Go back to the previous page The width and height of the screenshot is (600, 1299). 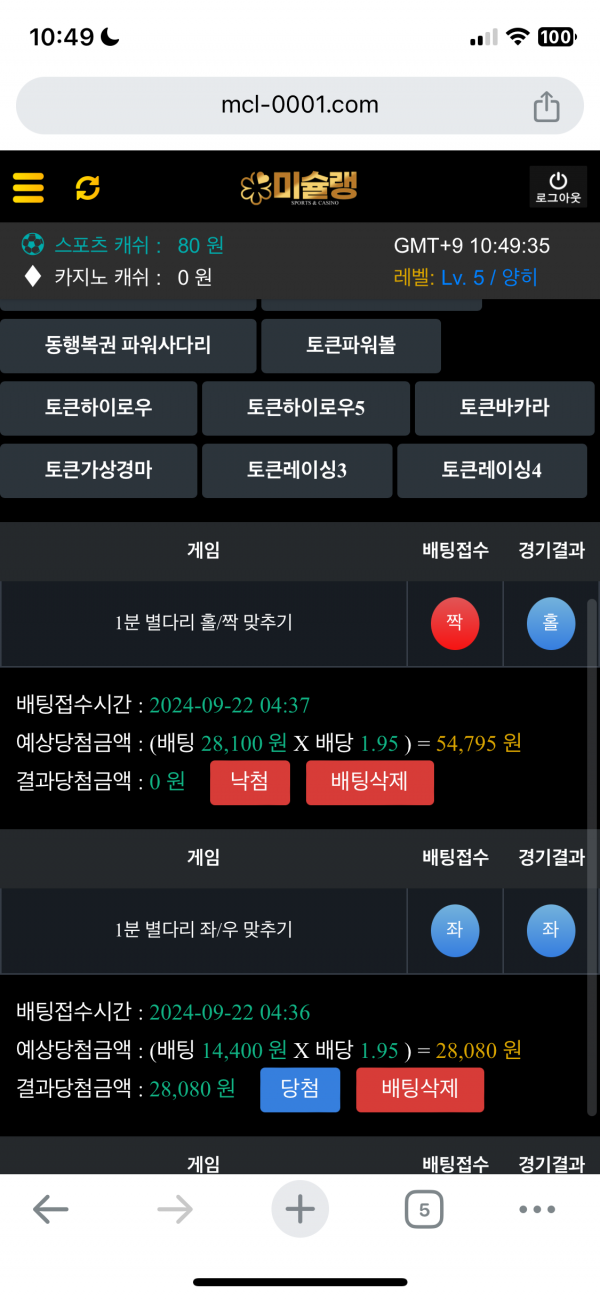point(50,1210)
